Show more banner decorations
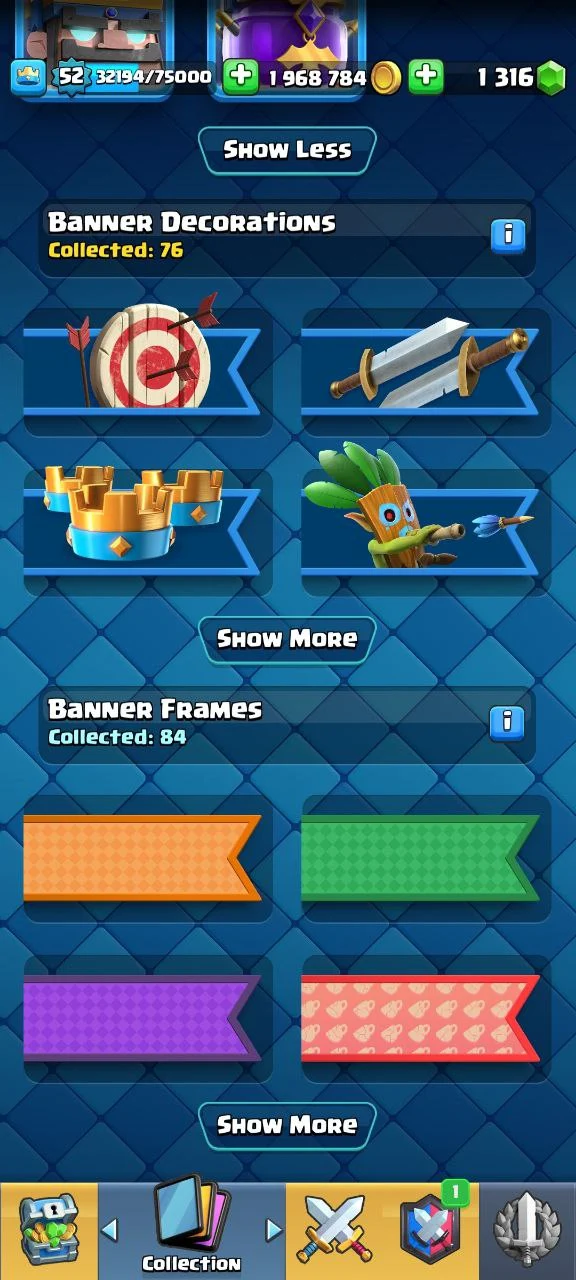The width and height of the screenshot is (576, 1280). tap(287, 639)
